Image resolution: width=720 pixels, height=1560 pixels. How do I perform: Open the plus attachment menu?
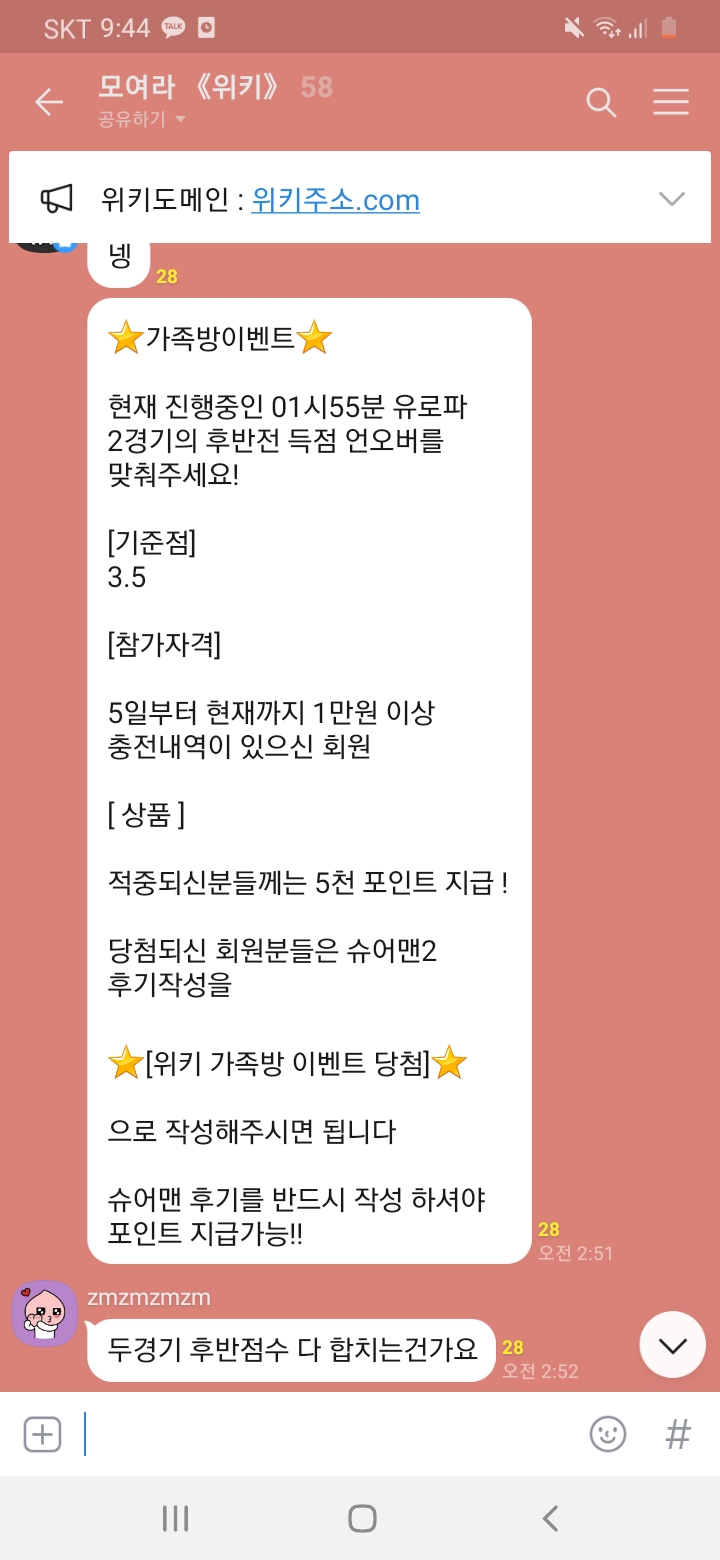click(x=42, y=1434)
